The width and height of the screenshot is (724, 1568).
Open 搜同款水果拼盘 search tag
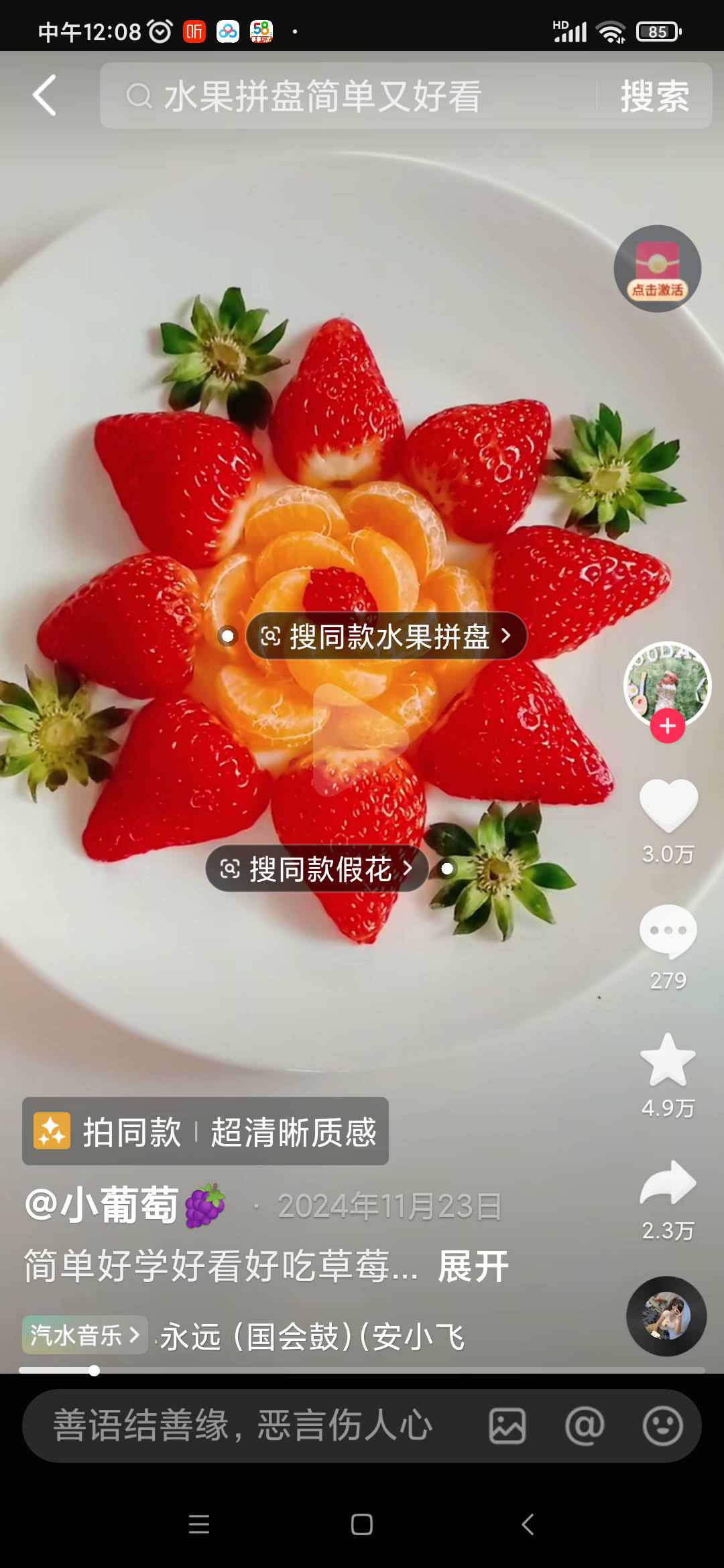387,636
